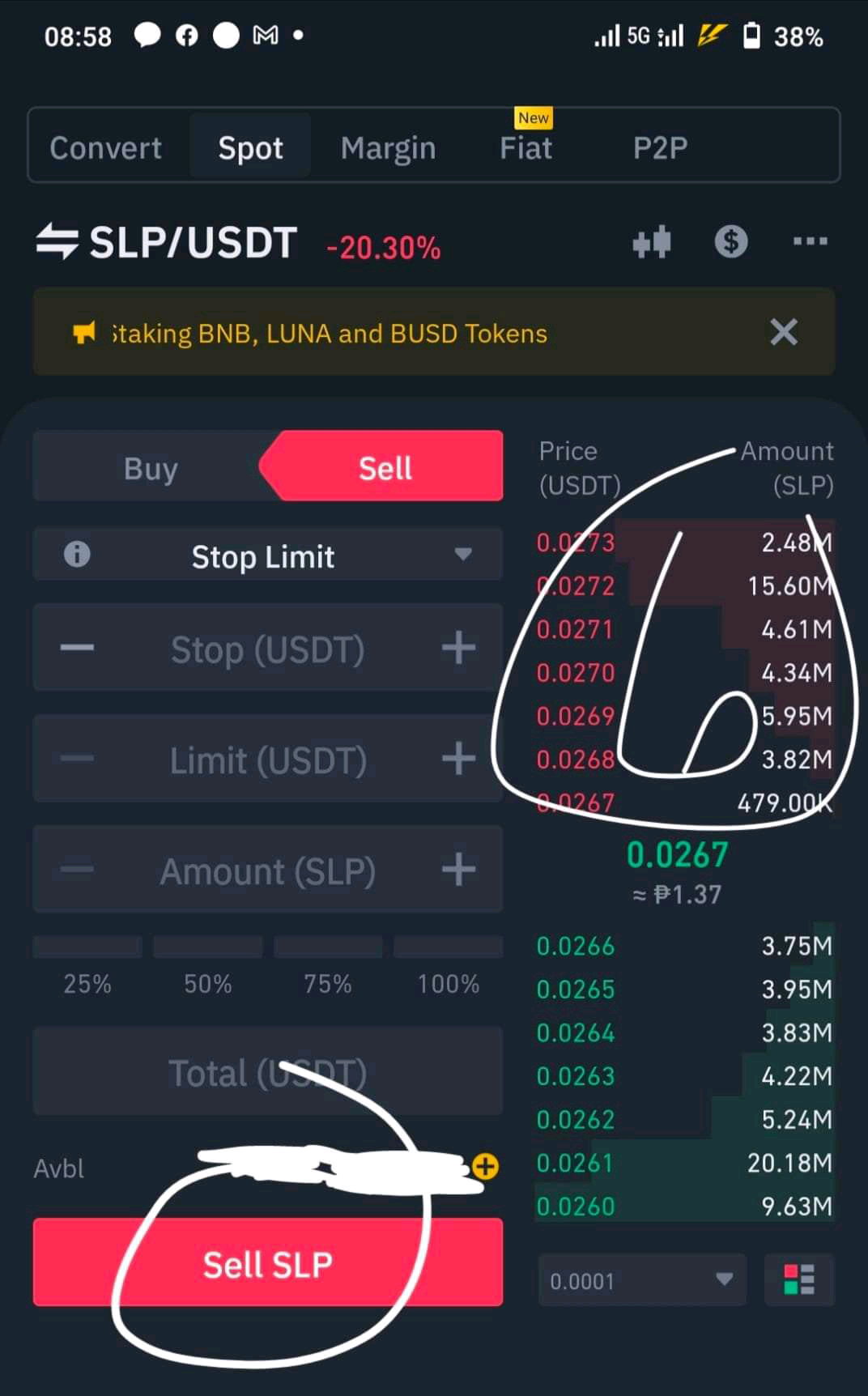This screenshot has height=1396, width=868.
Task: Switch to the Buy side
Action: [x=151, y=467]
